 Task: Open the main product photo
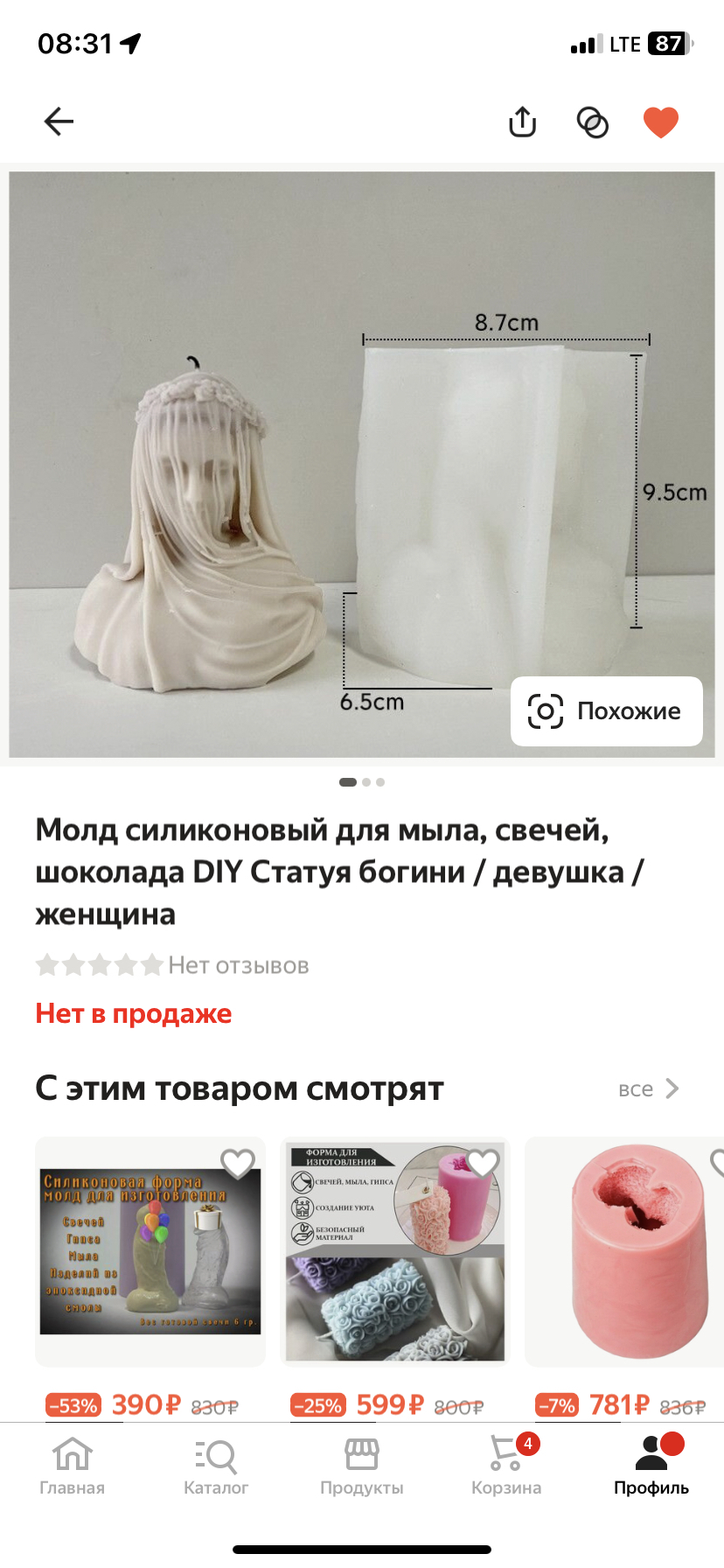tap(262, 464)
